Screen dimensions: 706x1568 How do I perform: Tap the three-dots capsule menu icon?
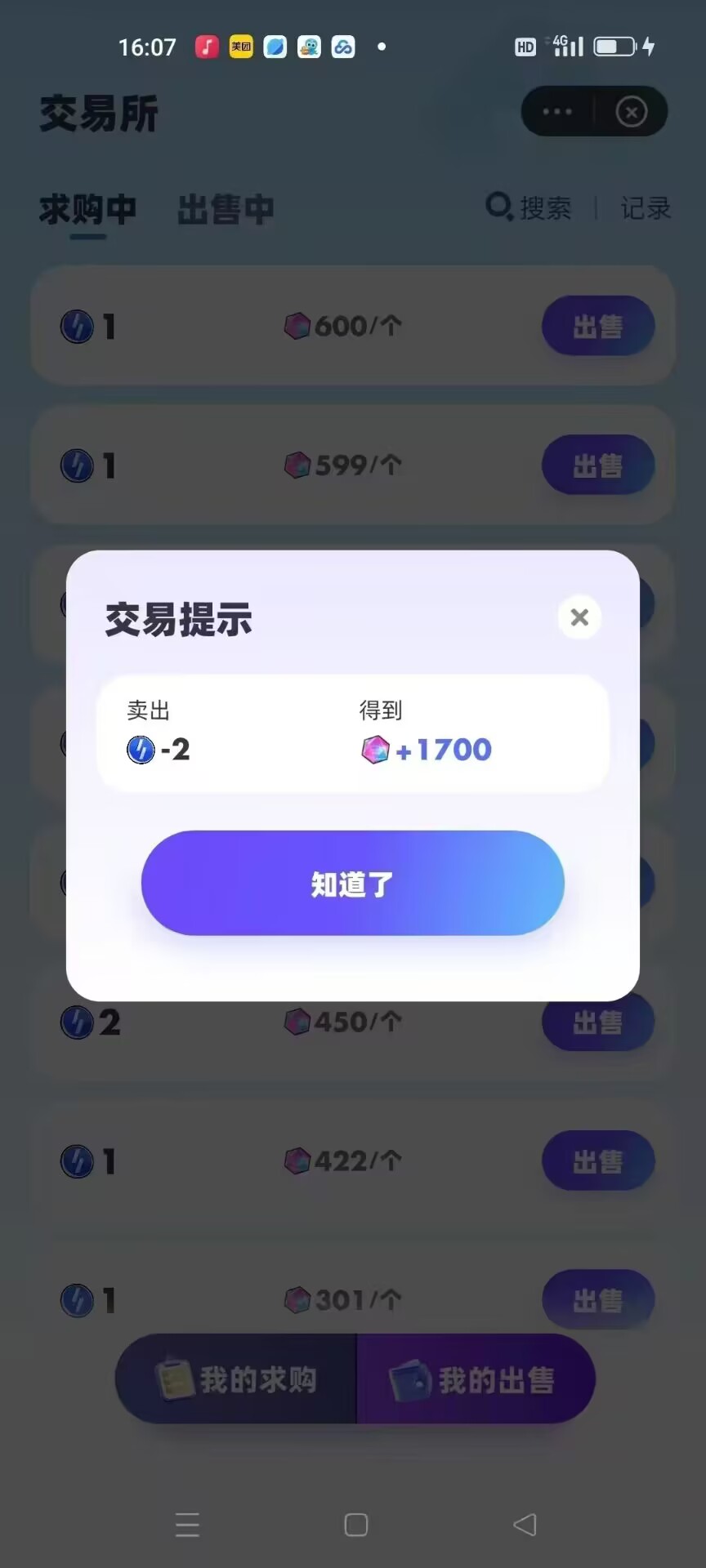pyautogui.click(x=558, y=111)
